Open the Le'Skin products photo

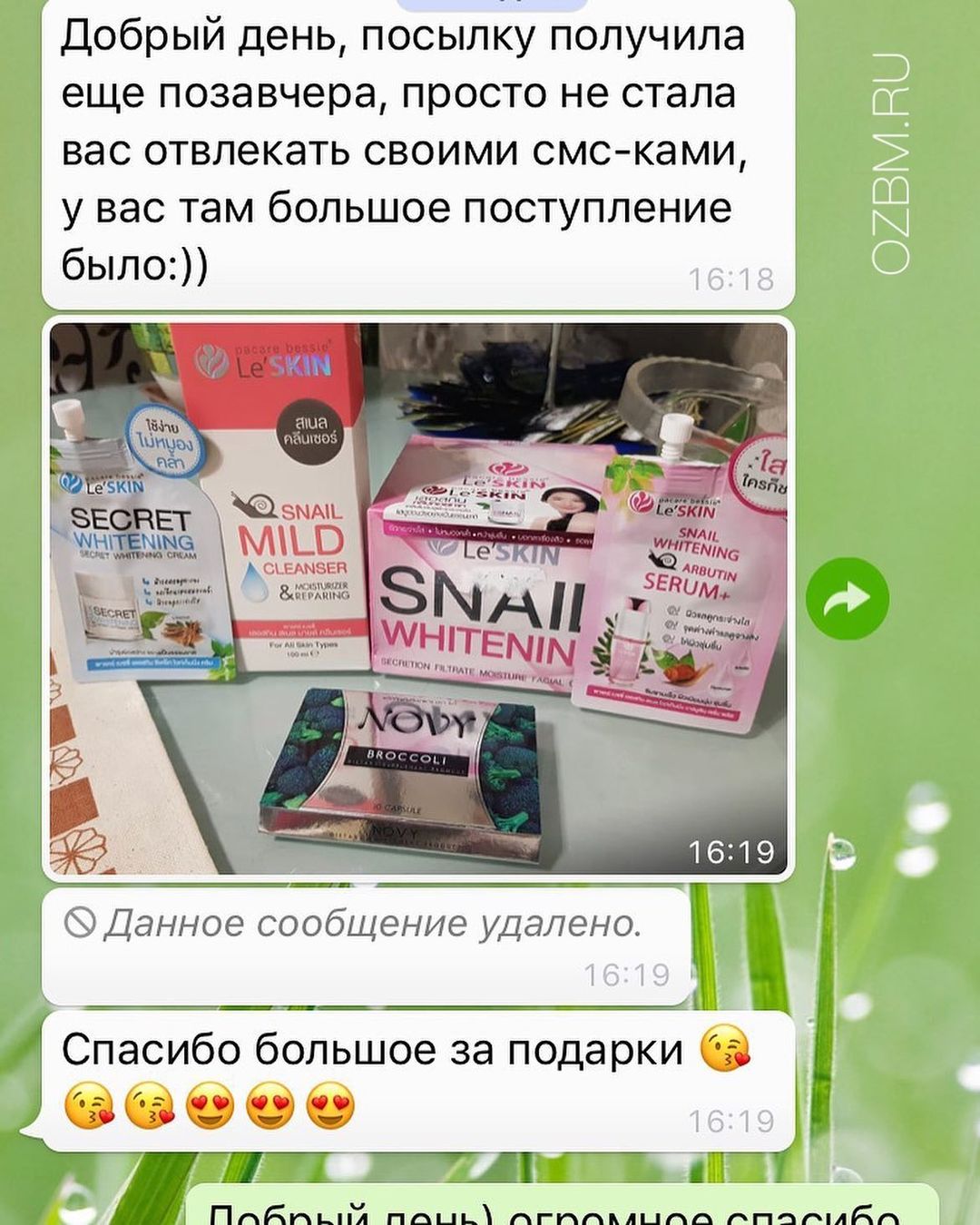coord(417,599)
